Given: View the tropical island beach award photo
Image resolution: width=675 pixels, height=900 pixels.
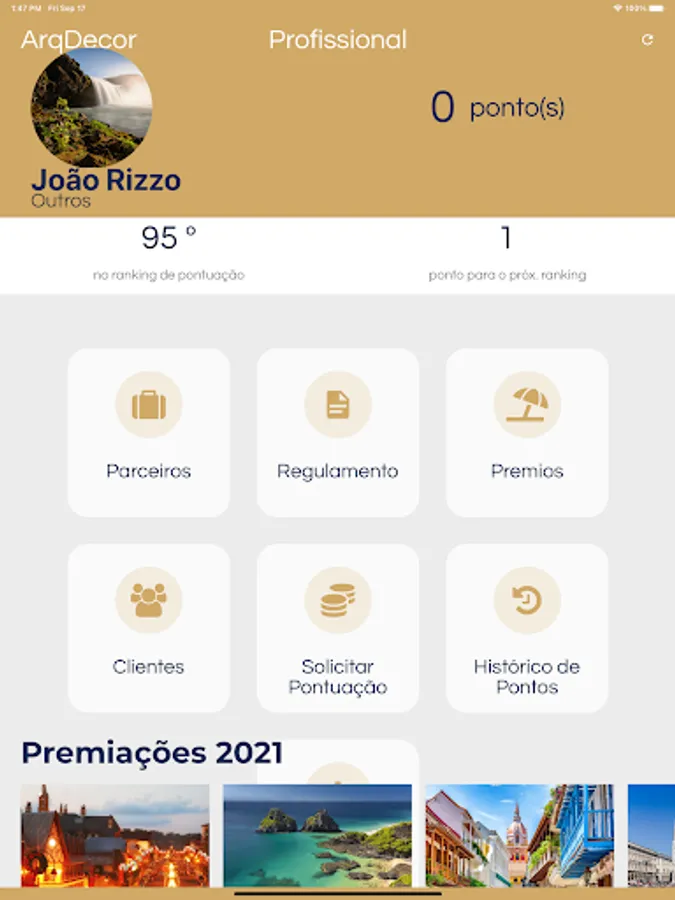Looking at the screenshot, I should 317,835.
